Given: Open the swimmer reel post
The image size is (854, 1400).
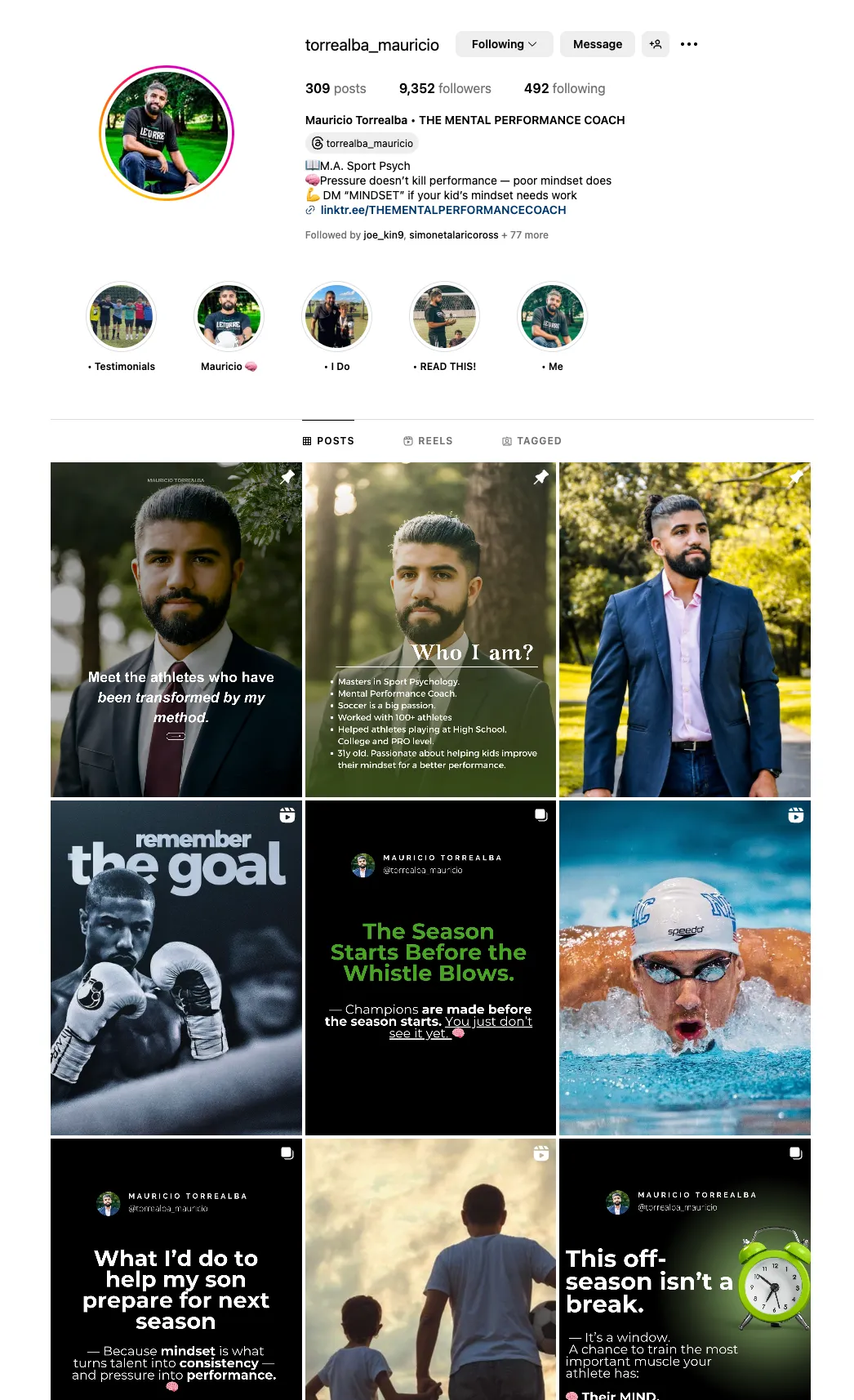Looking at the screenshot, I should pos(684,967).
